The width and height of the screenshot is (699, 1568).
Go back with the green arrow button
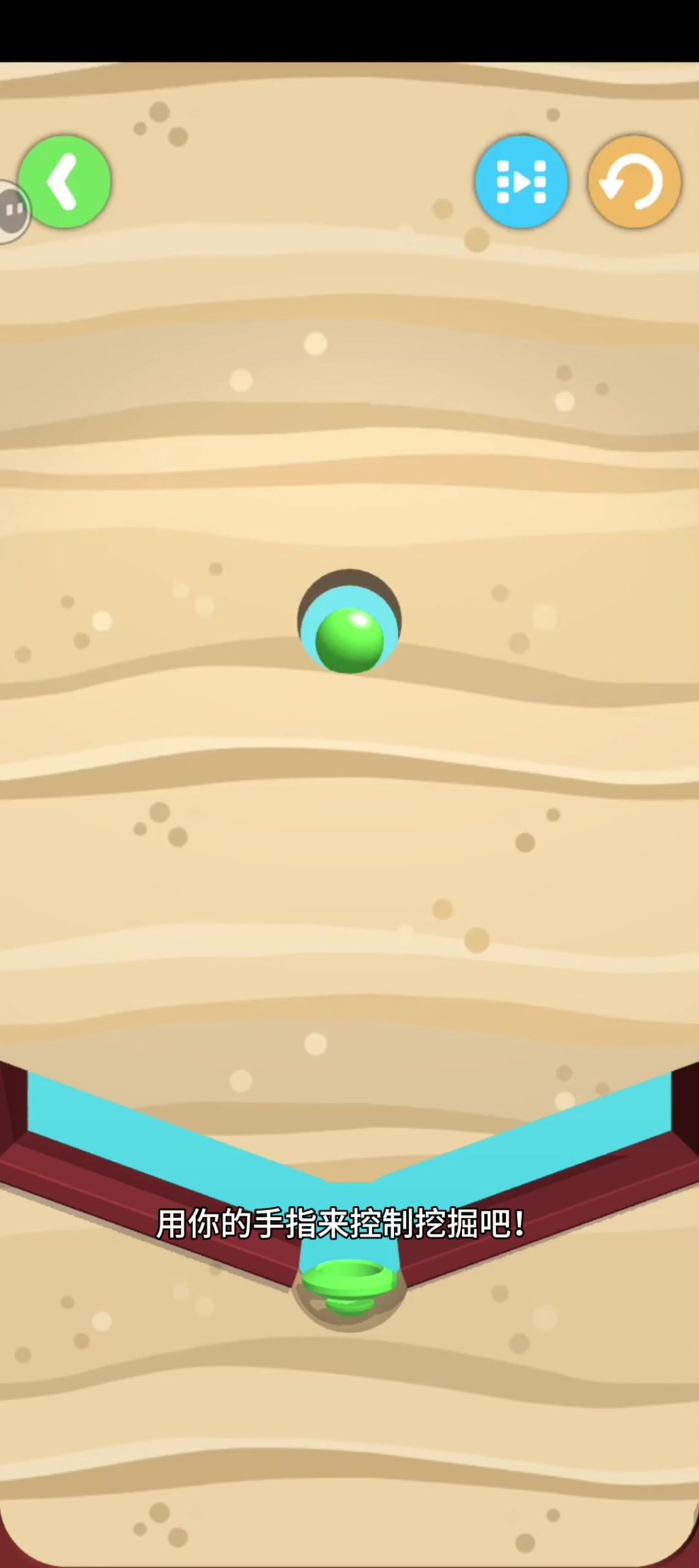[x=65, y=182]
